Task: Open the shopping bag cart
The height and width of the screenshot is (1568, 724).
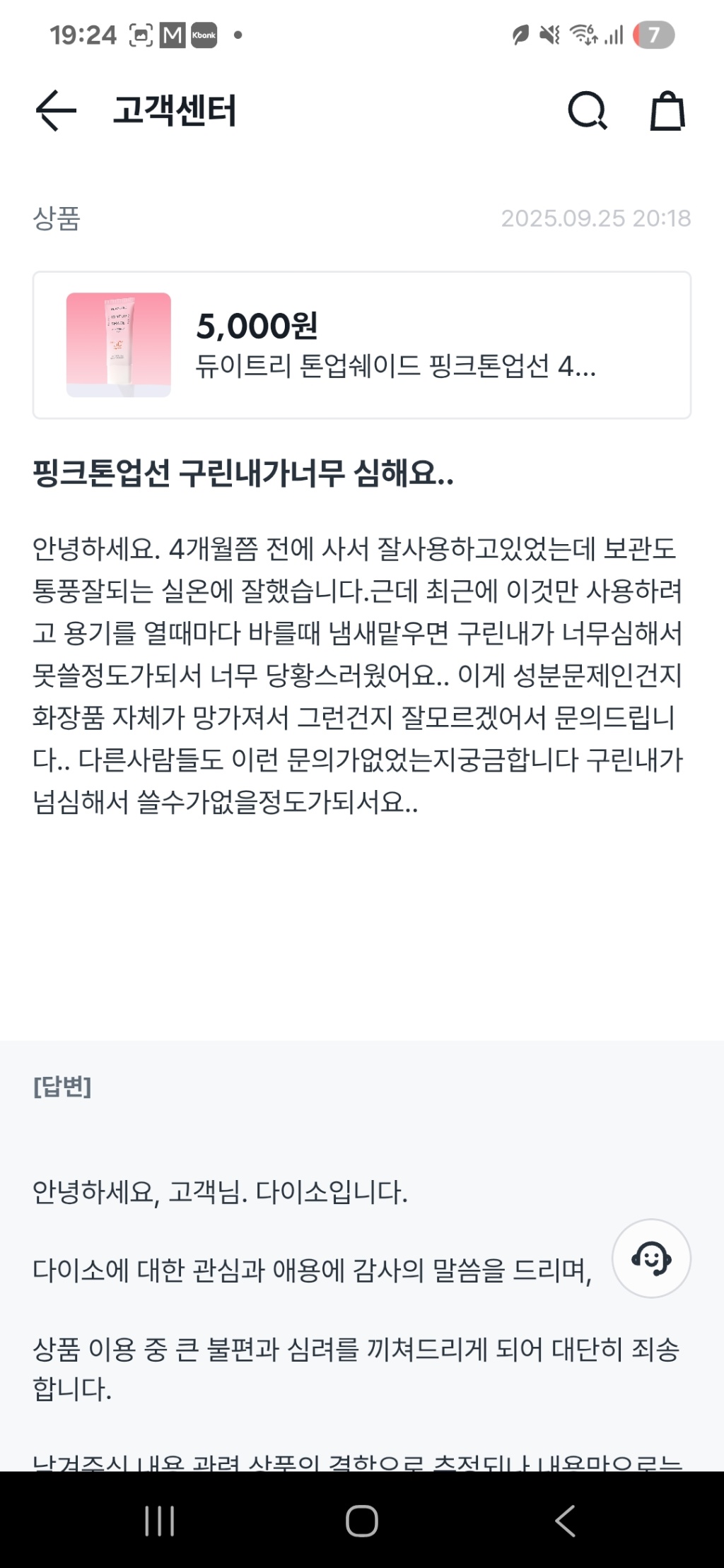Action: point(667,111)
